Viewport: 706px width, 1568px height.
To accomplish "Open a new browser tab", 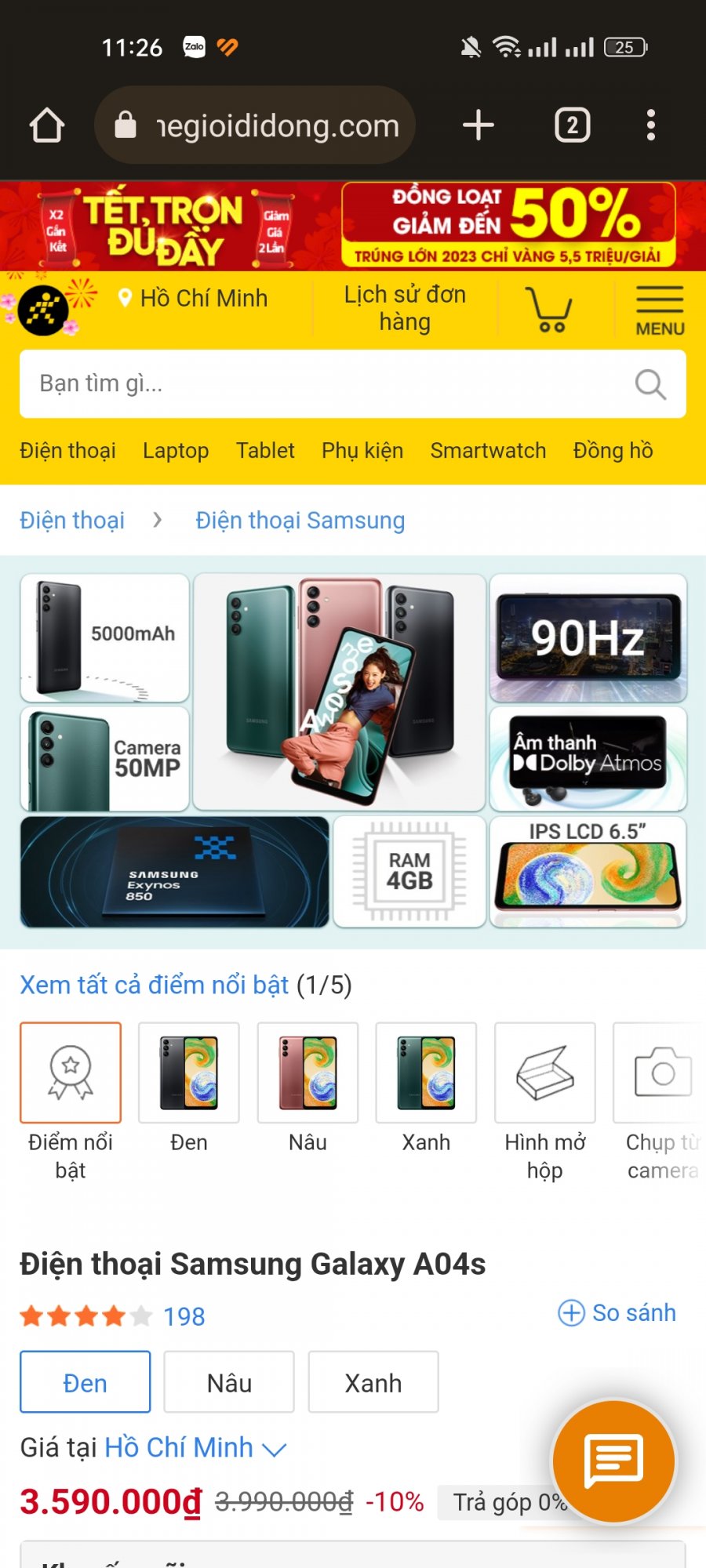I will (479, 125).
